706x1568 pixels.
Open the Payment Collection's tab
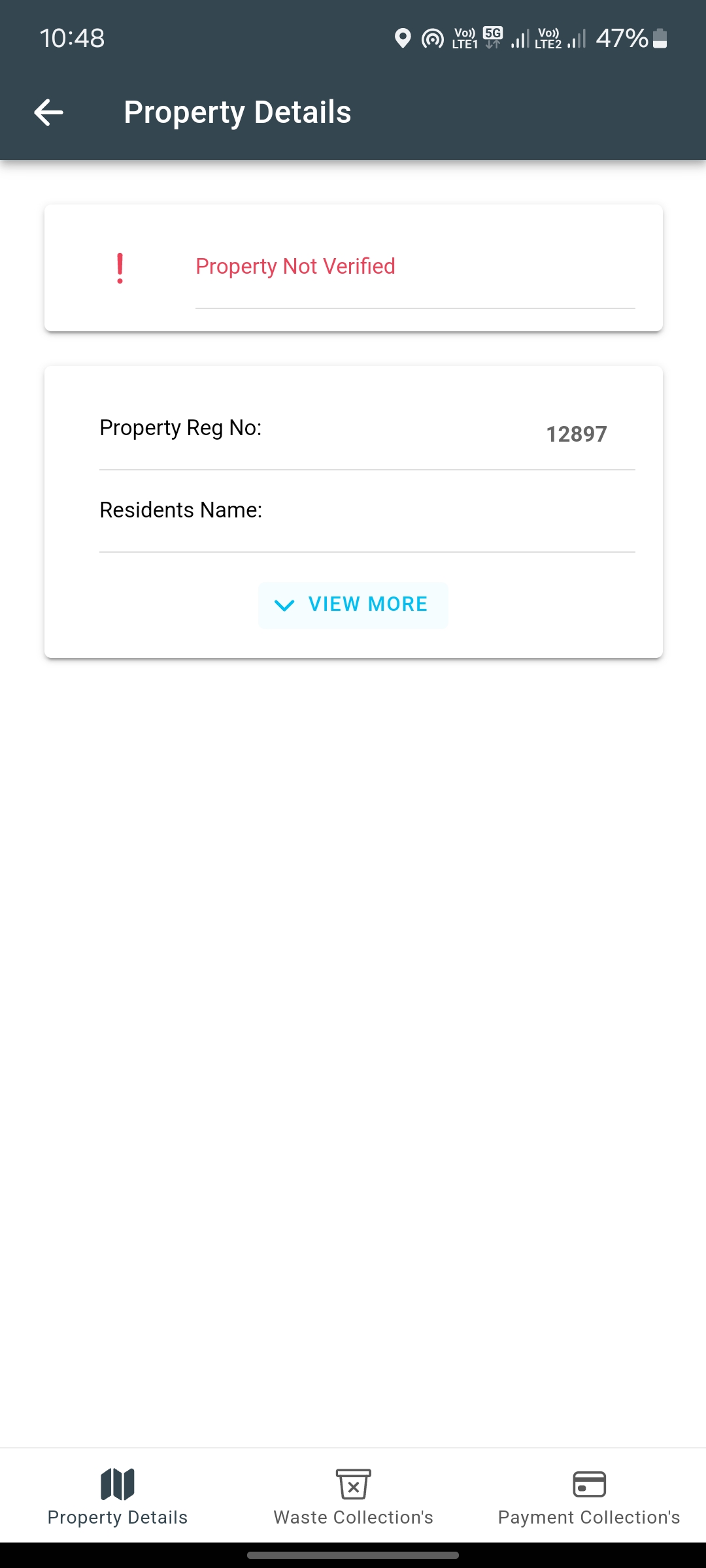pos(588,1496)
